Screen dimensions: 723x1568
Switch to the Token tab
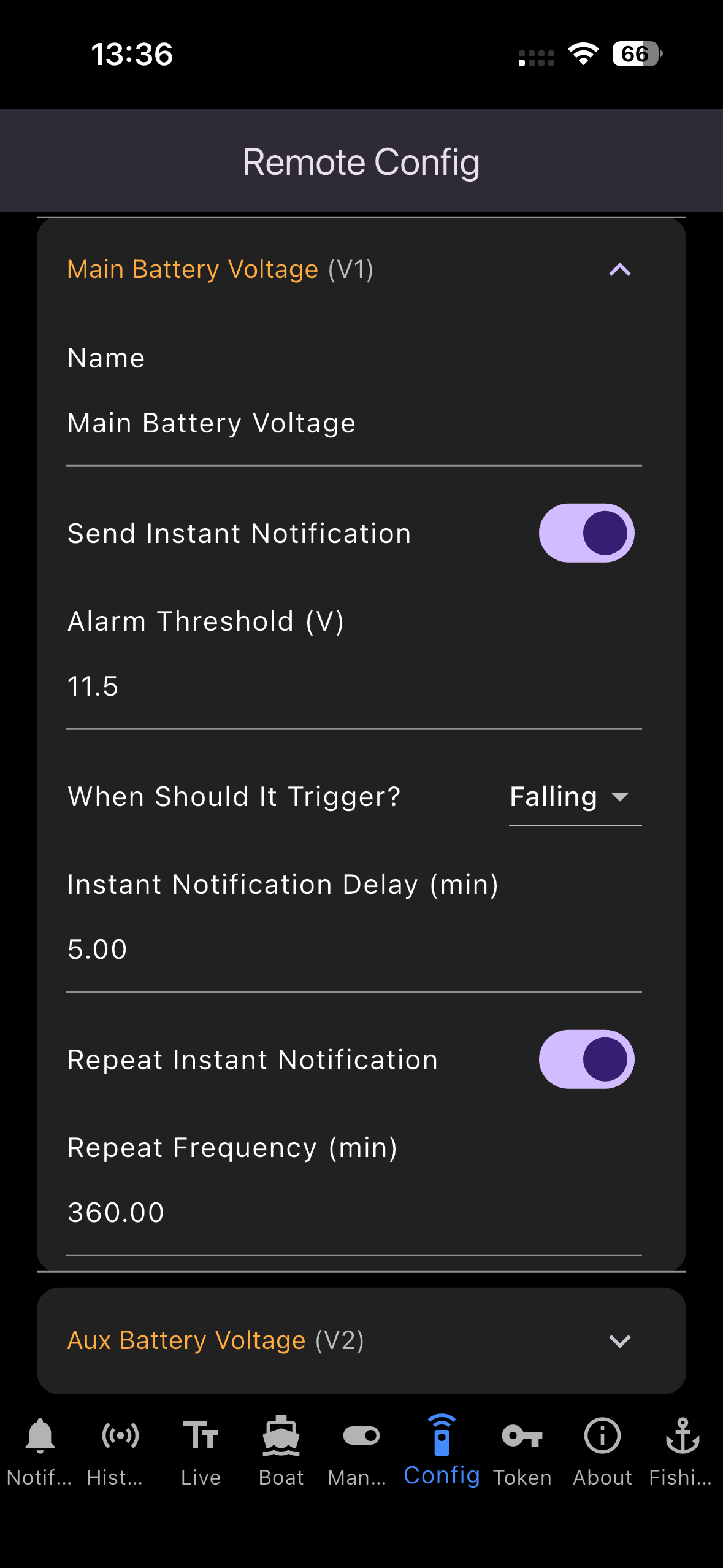(x=522, y=1451)
